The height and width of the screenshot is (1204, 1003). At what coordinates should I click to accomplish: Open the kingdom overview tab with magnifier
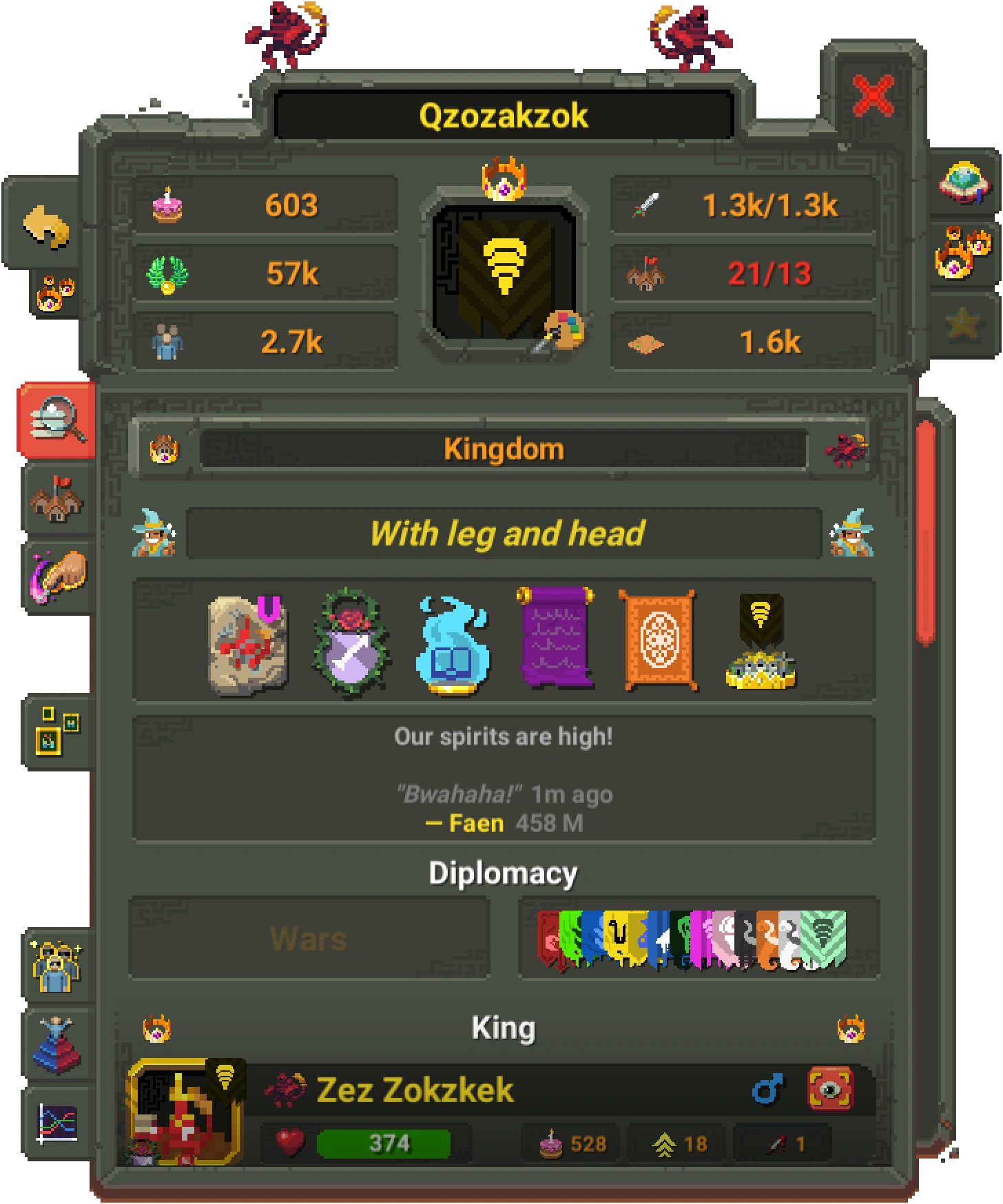[x=57, y=419]
